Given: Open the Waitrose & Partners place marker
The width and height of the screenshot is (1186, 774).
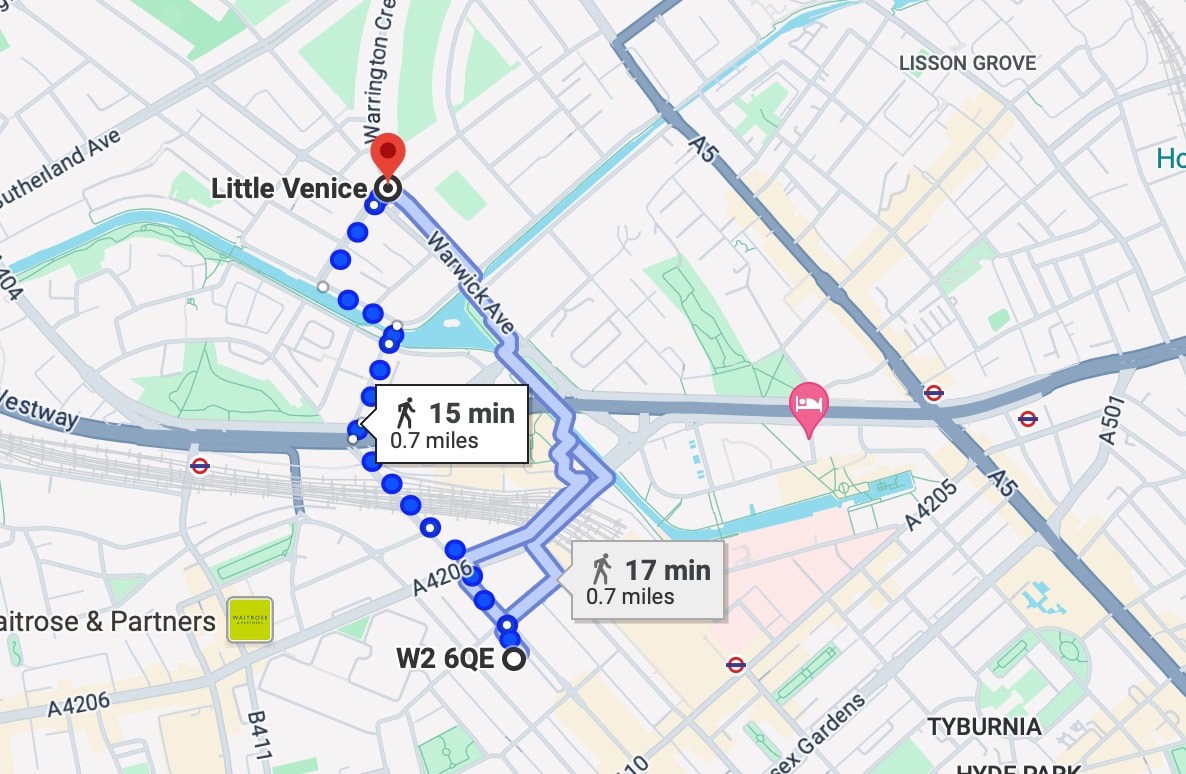Looking at the screenshot, I should pos(249,621).
